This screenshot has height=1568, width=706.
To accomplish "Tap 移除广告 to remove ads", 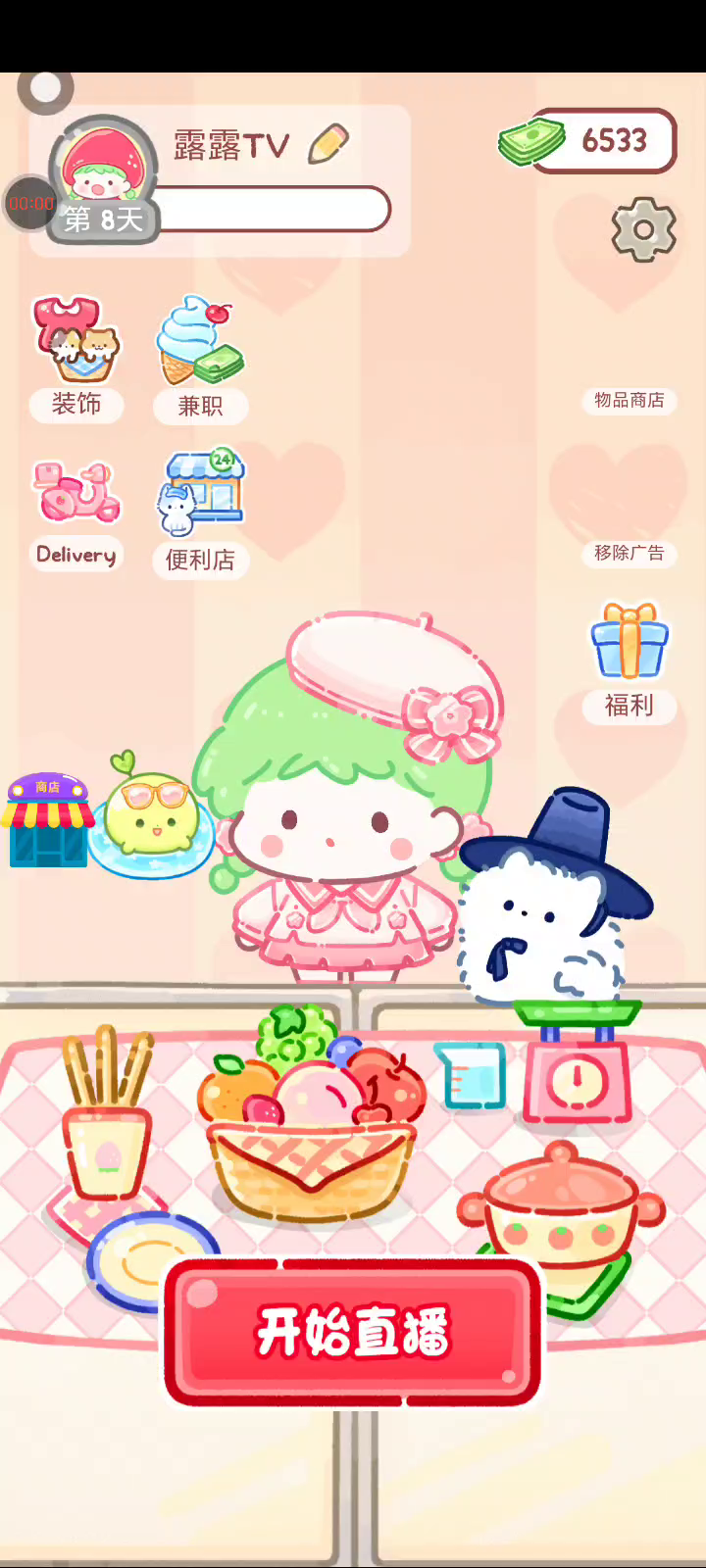I will (629, 553).
